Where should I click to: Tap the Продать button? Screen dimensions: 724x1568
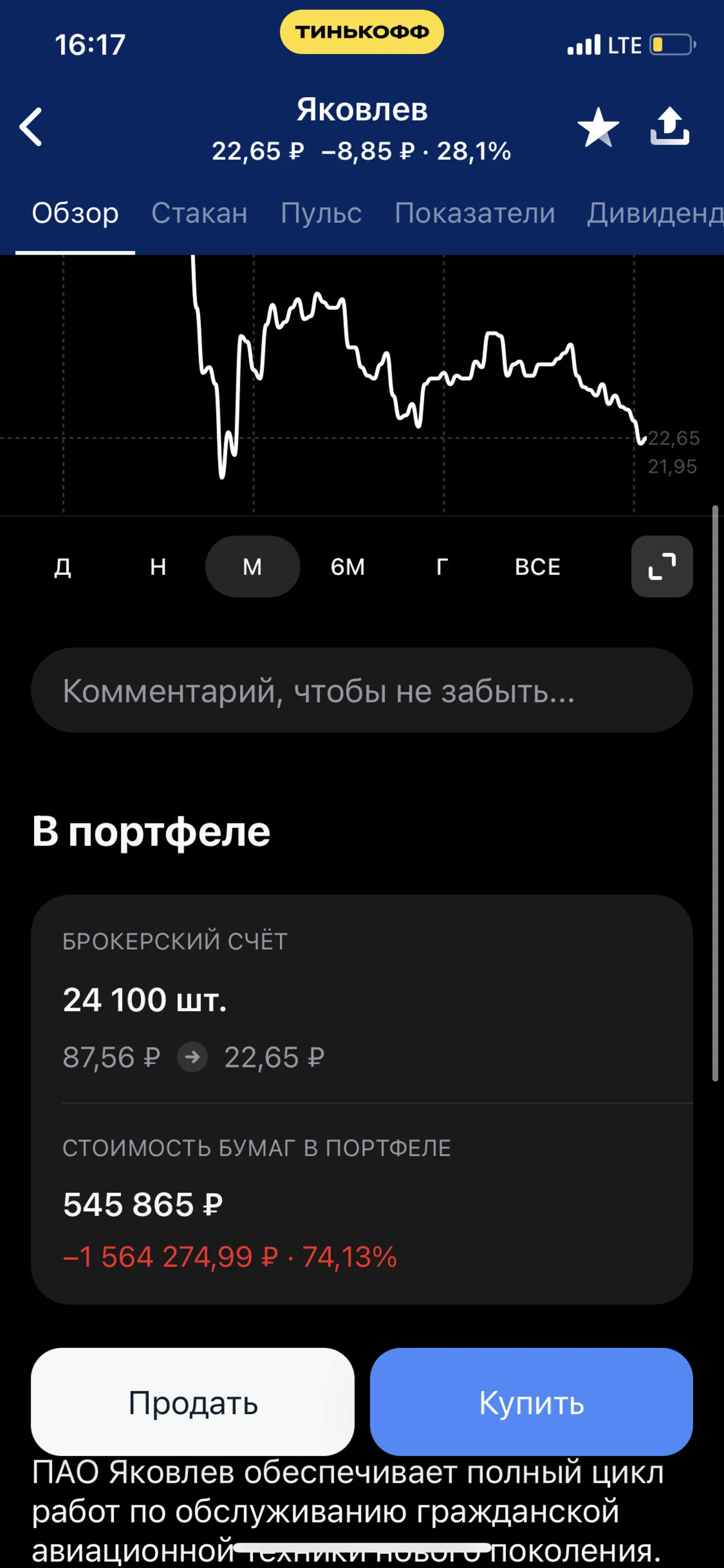click(192, 1402)
